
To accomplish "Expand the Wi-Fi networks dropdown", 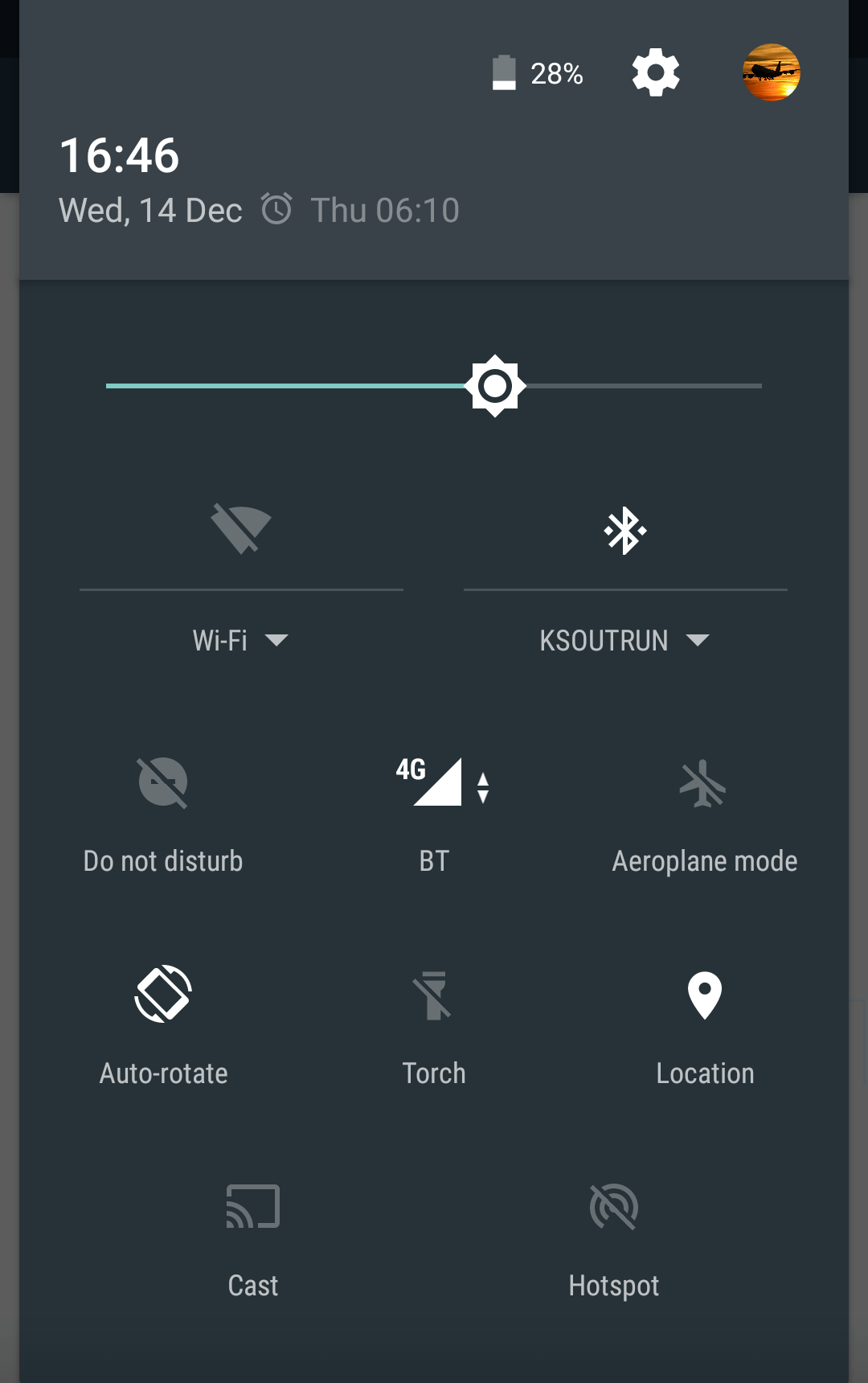I will 241,641.
